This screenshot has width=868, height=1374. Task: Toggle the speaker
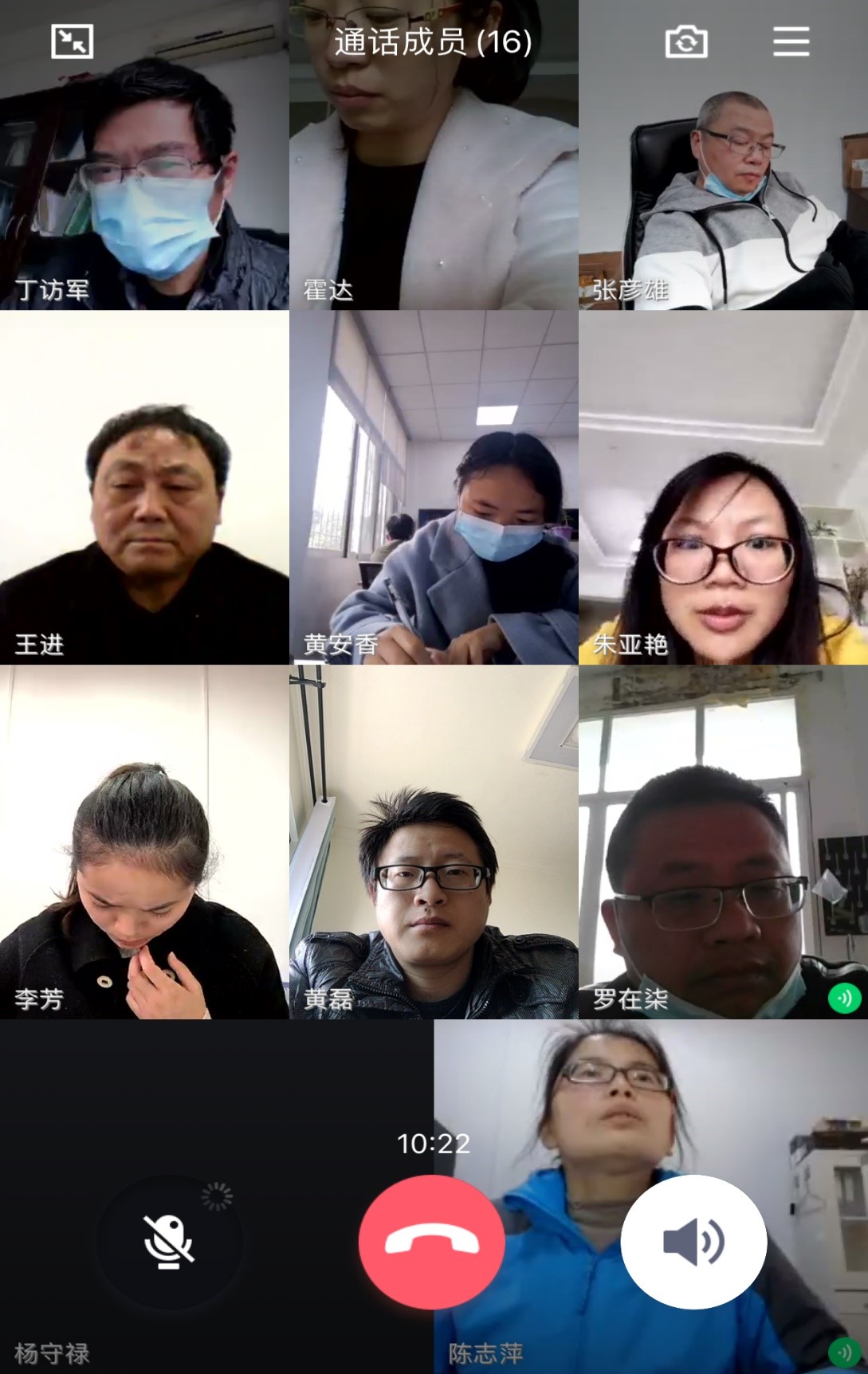pos(693,1241)
